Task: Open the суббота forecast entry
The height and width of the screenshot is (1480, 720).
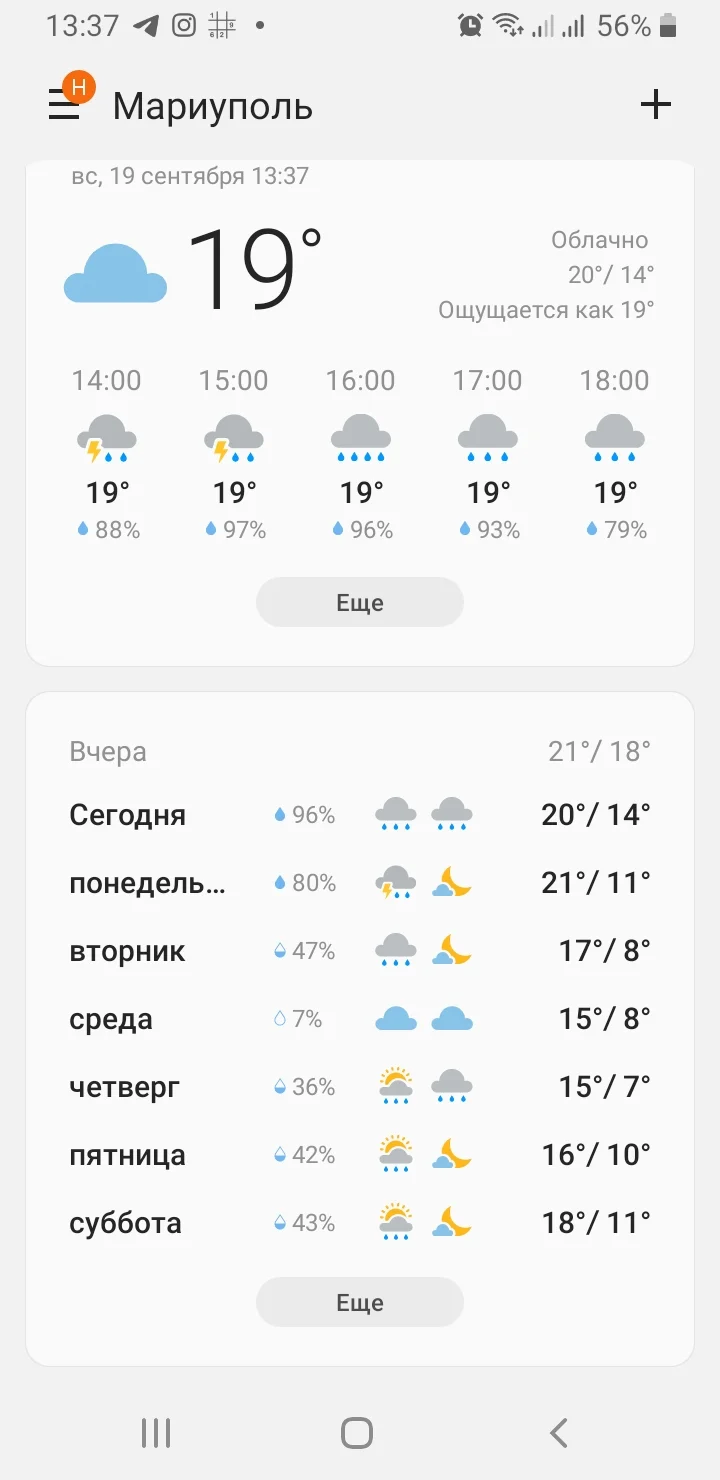Action: (x=360, y=1222)
